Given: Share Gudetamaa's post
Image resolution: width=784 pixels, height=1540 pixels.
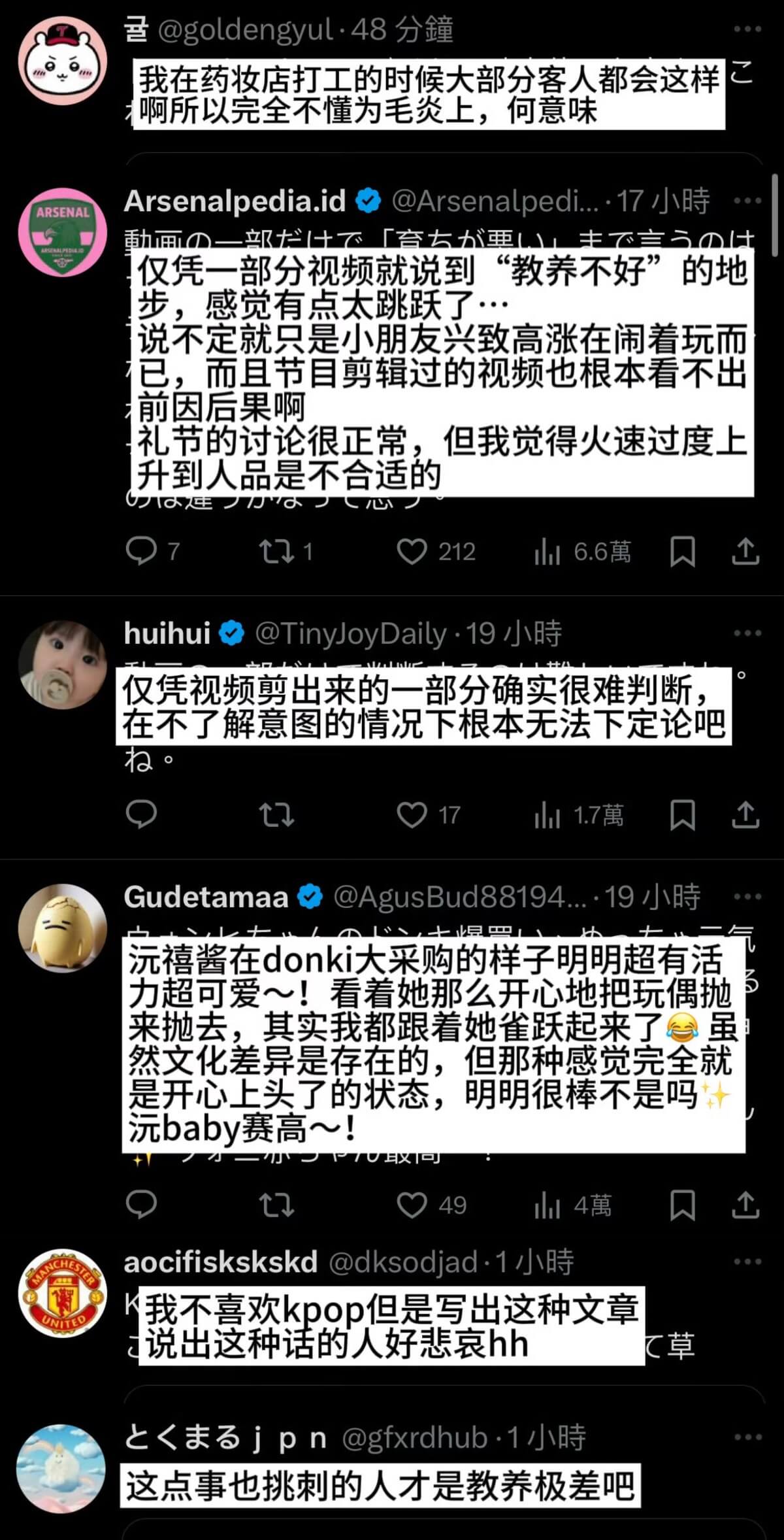Looking at the screenshot, I should pos(745,1205).
